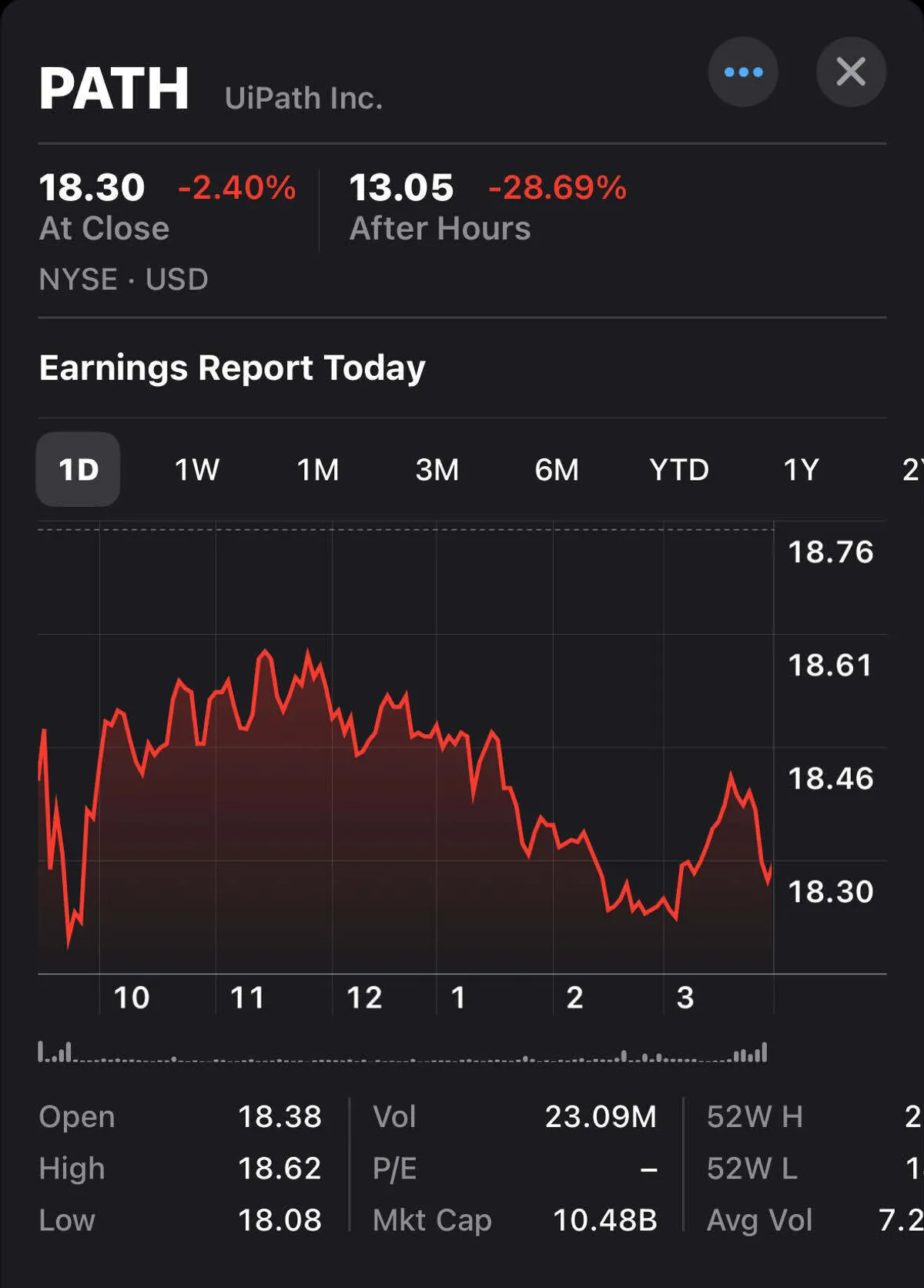Change chart range to 1Y

pos(801,469)
